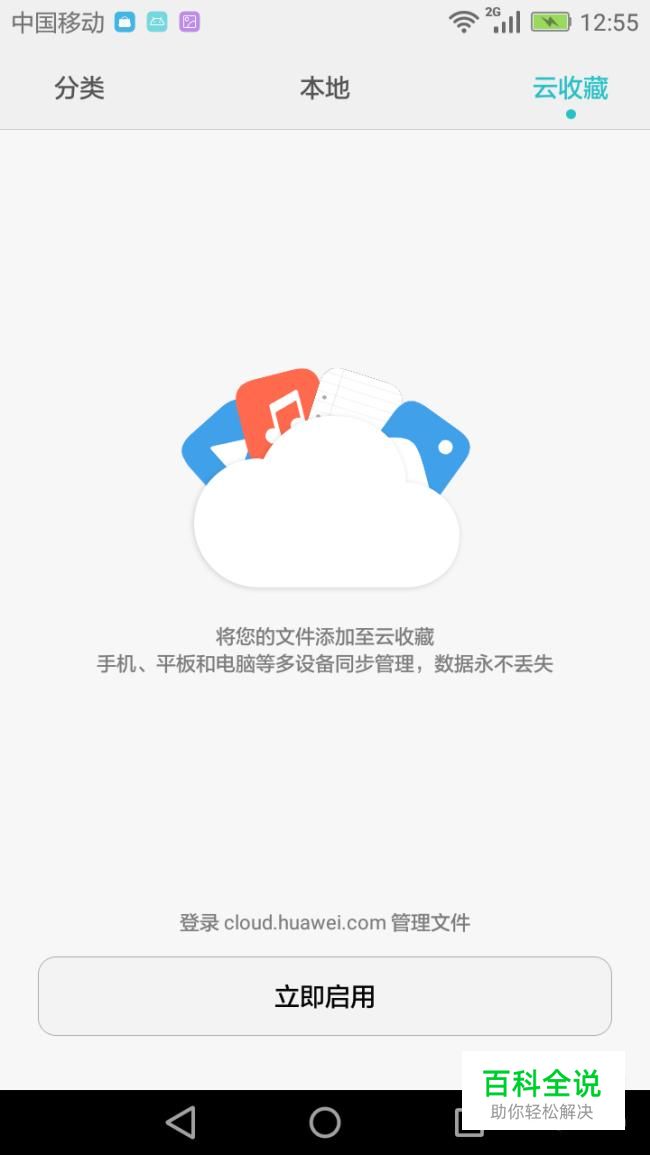650x1155 pixels.
Task: Switch to the 分类 tab
Action: click(79, 88)
